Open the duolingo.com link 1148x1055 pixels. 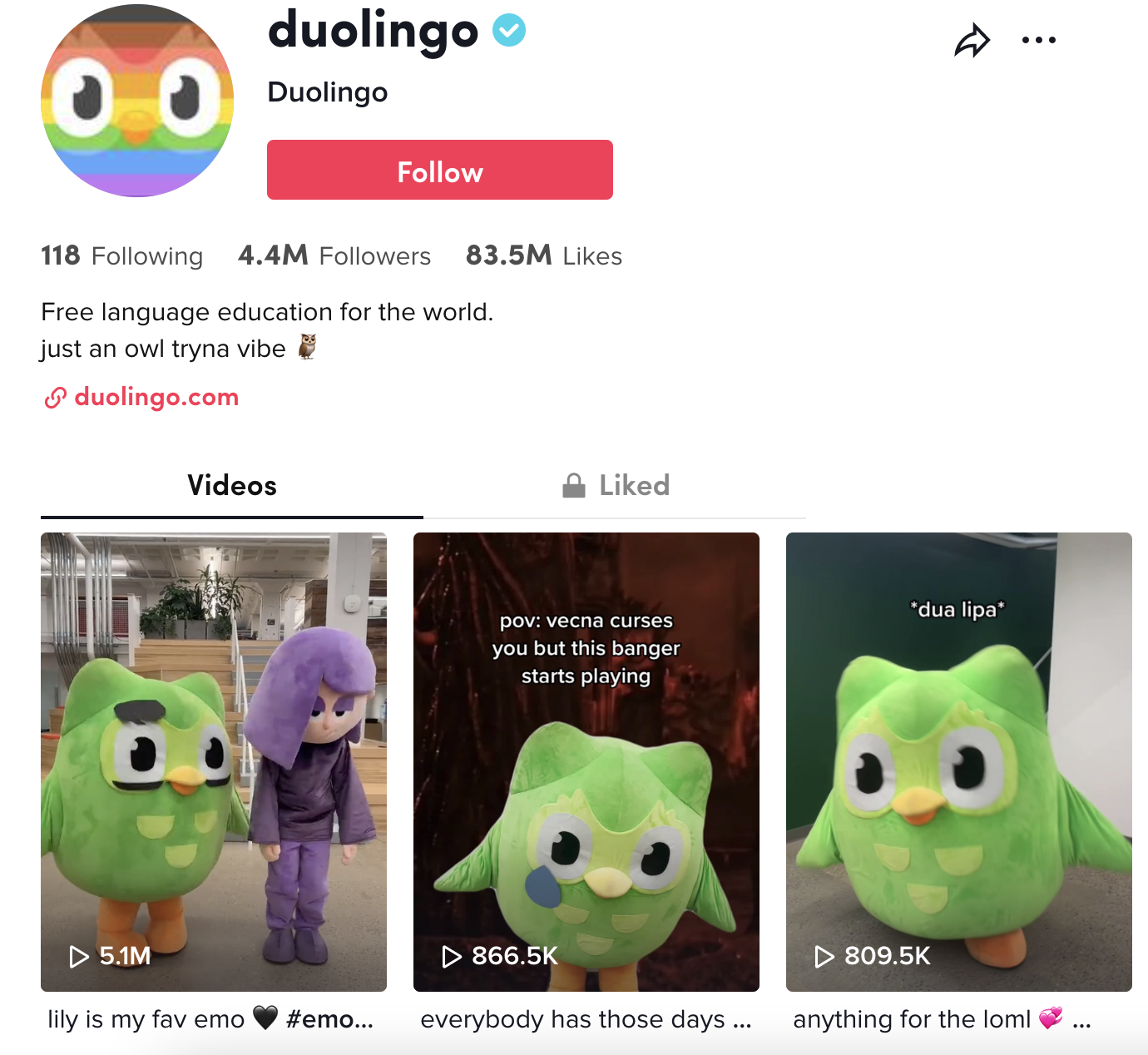click(156, 397)
